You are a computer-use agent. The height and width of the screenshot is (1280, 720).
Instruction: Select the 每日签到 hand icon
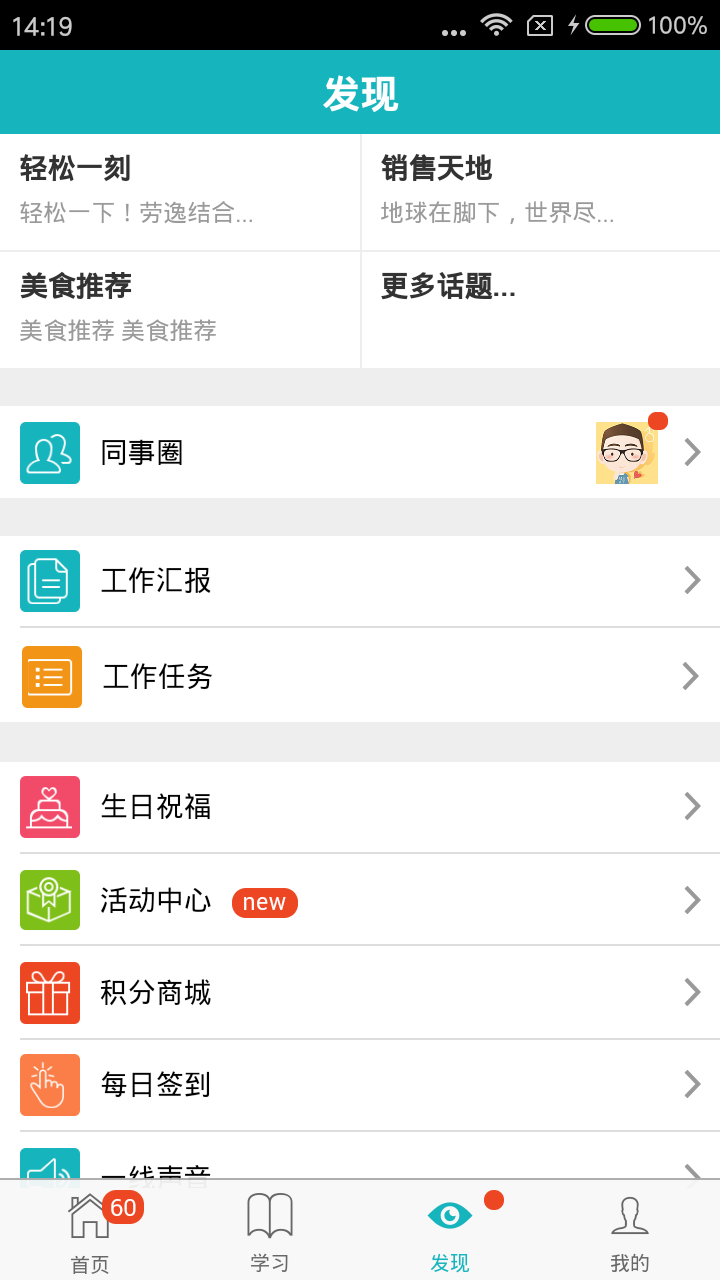(x=50, y=1084)
